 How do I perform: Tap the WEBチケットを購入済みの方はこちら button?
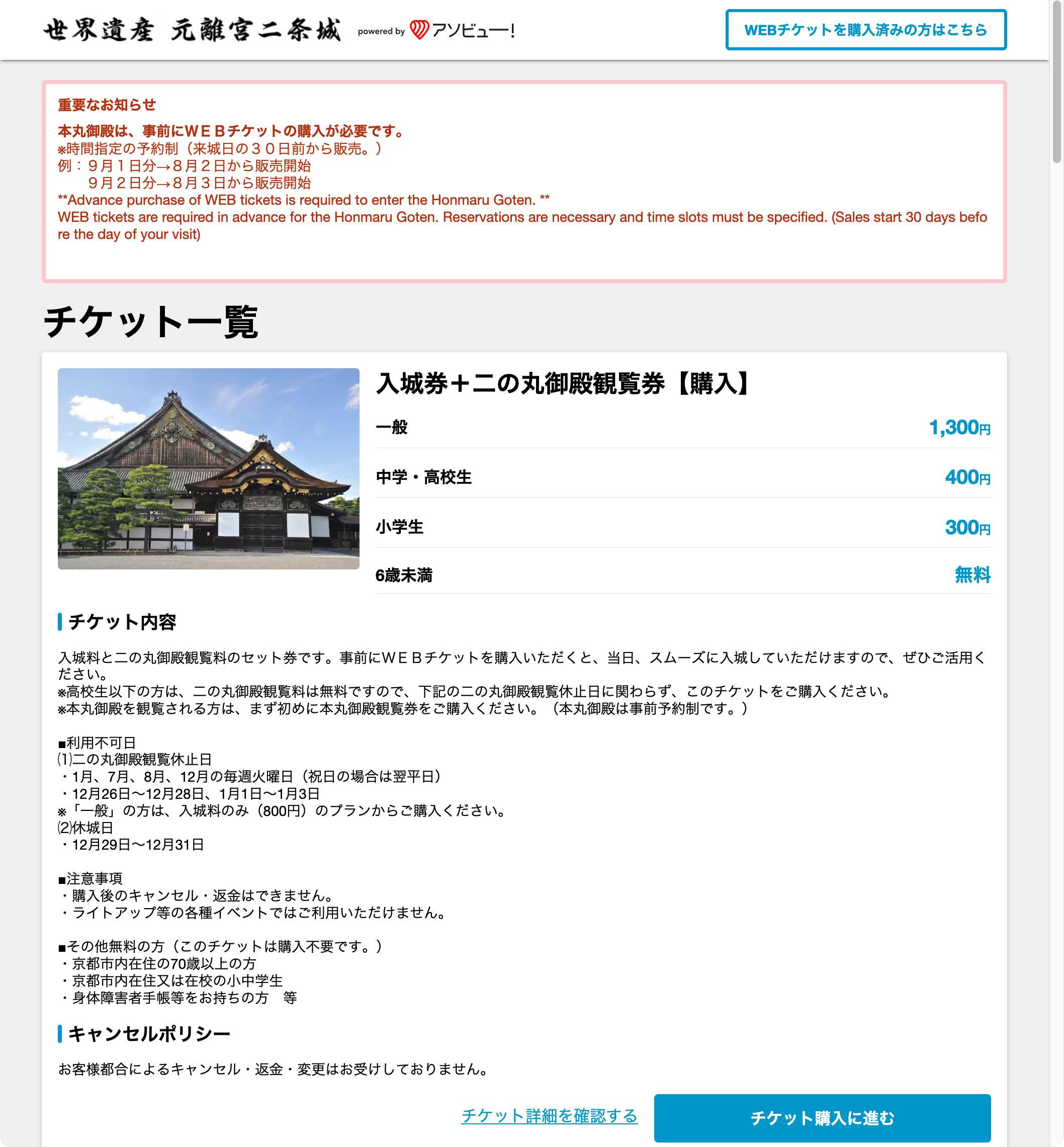click(865, 30)
